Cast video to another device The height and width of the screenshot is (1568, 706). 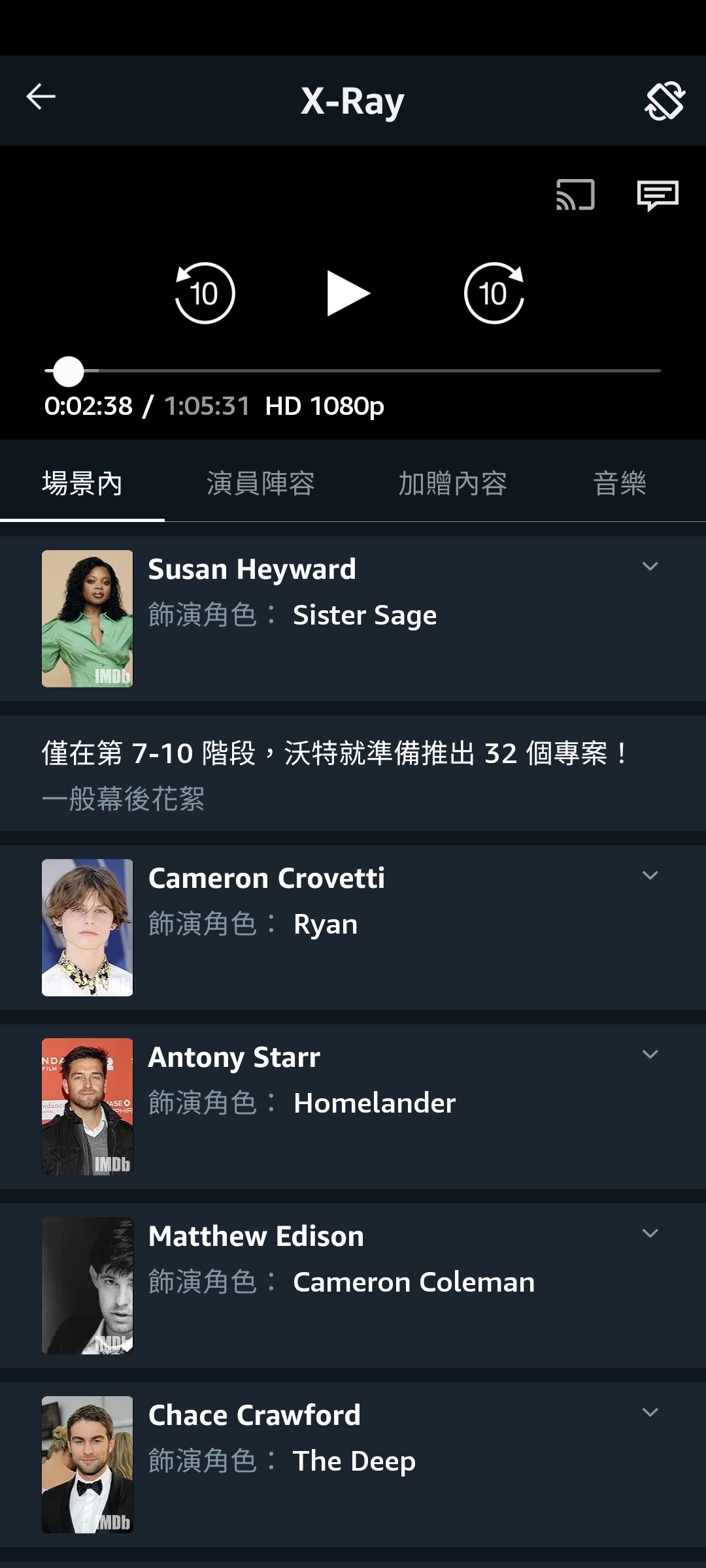(x=575, y=195)
